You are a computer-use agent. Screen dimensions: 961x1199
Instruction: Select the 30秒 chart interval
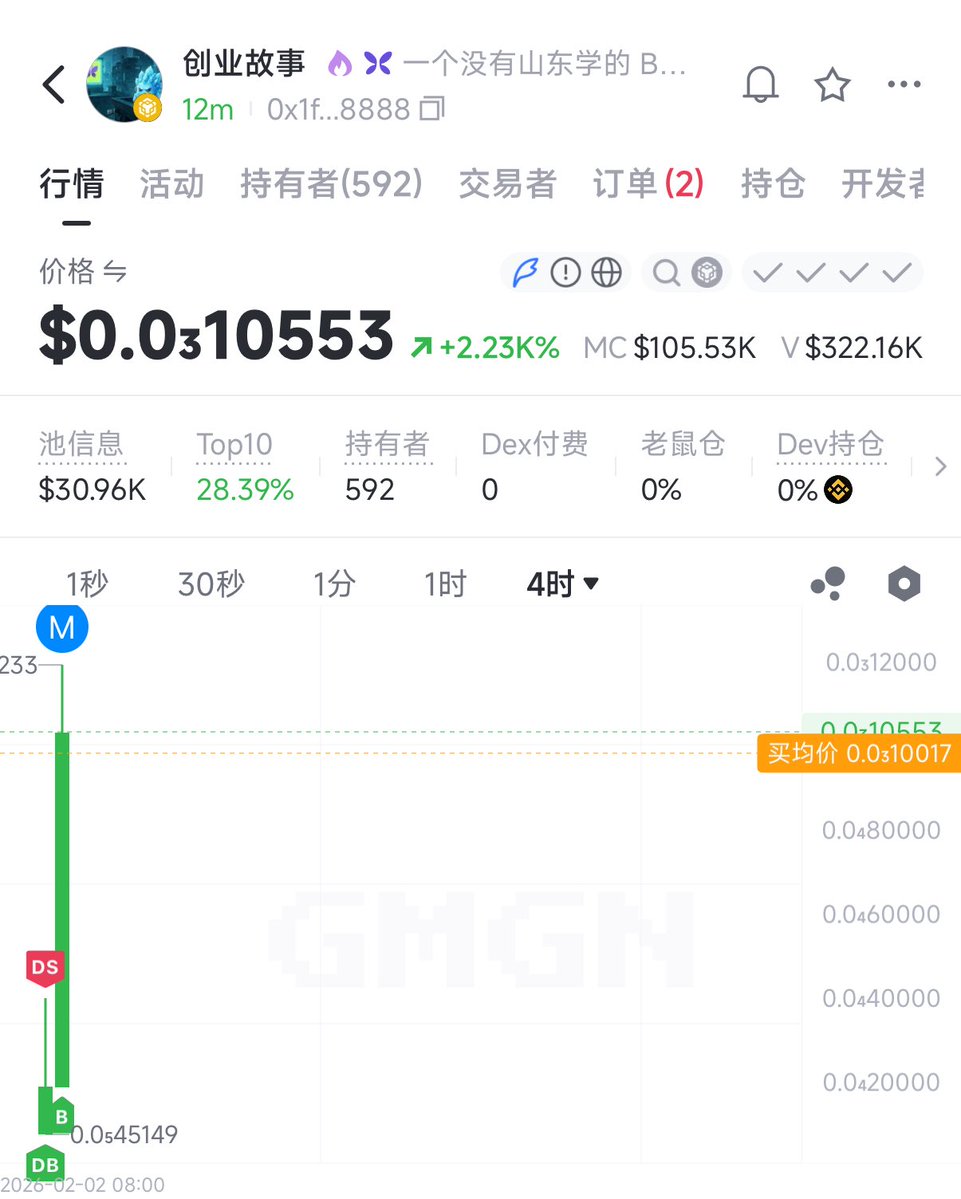pyautogui.click(x=210, y=584)
